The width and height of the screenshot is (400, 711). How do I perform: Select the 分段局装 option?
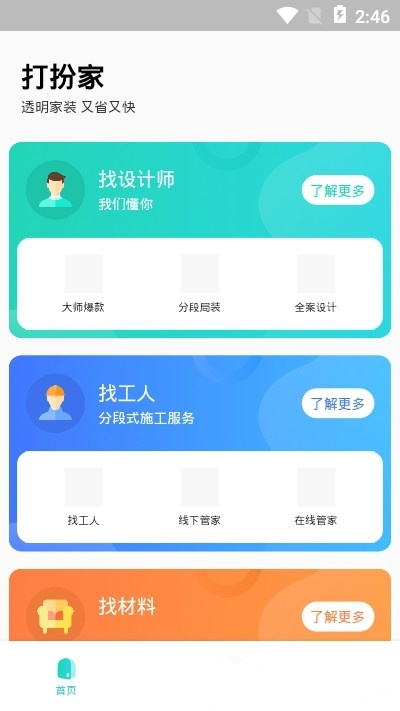pyautogui.click(x=200, y=284)
